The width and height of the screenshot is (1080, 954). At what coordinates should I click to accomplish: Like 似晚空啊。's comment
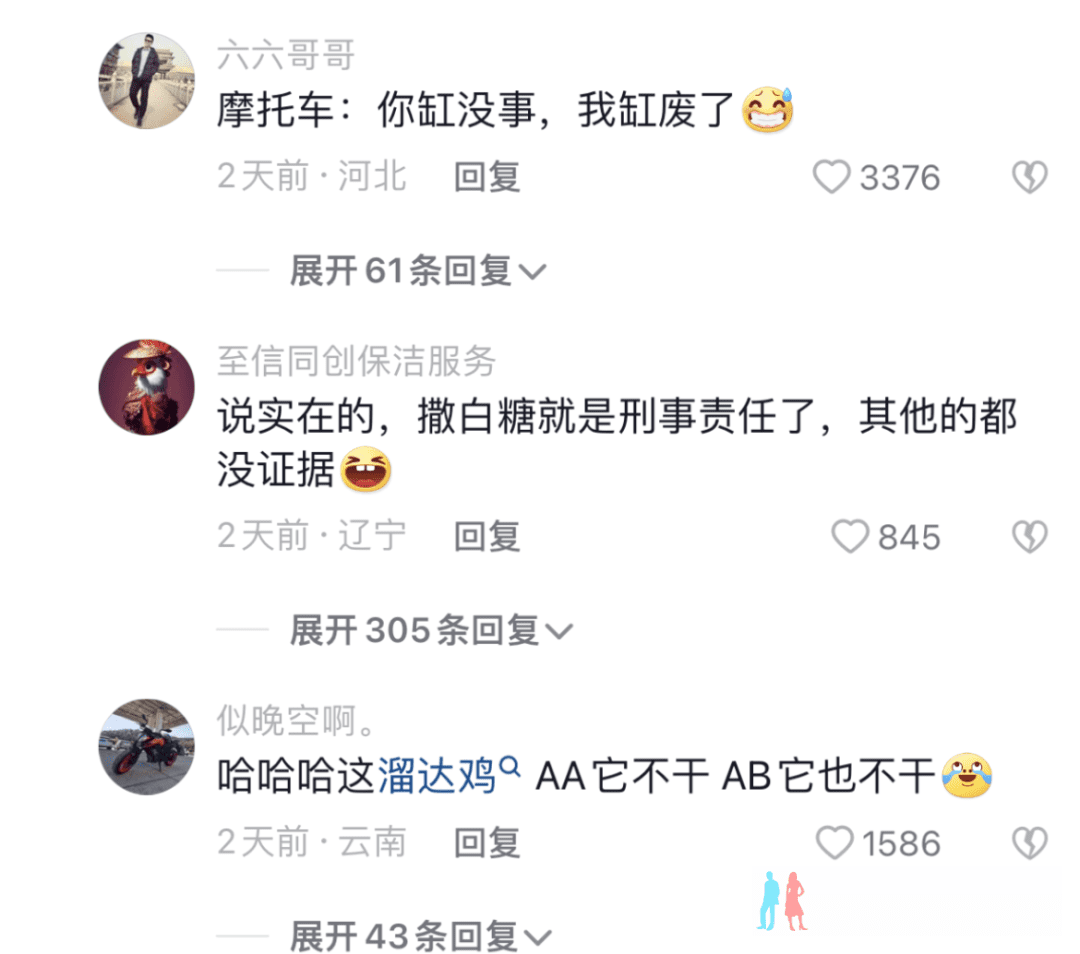tap(835, 843)
